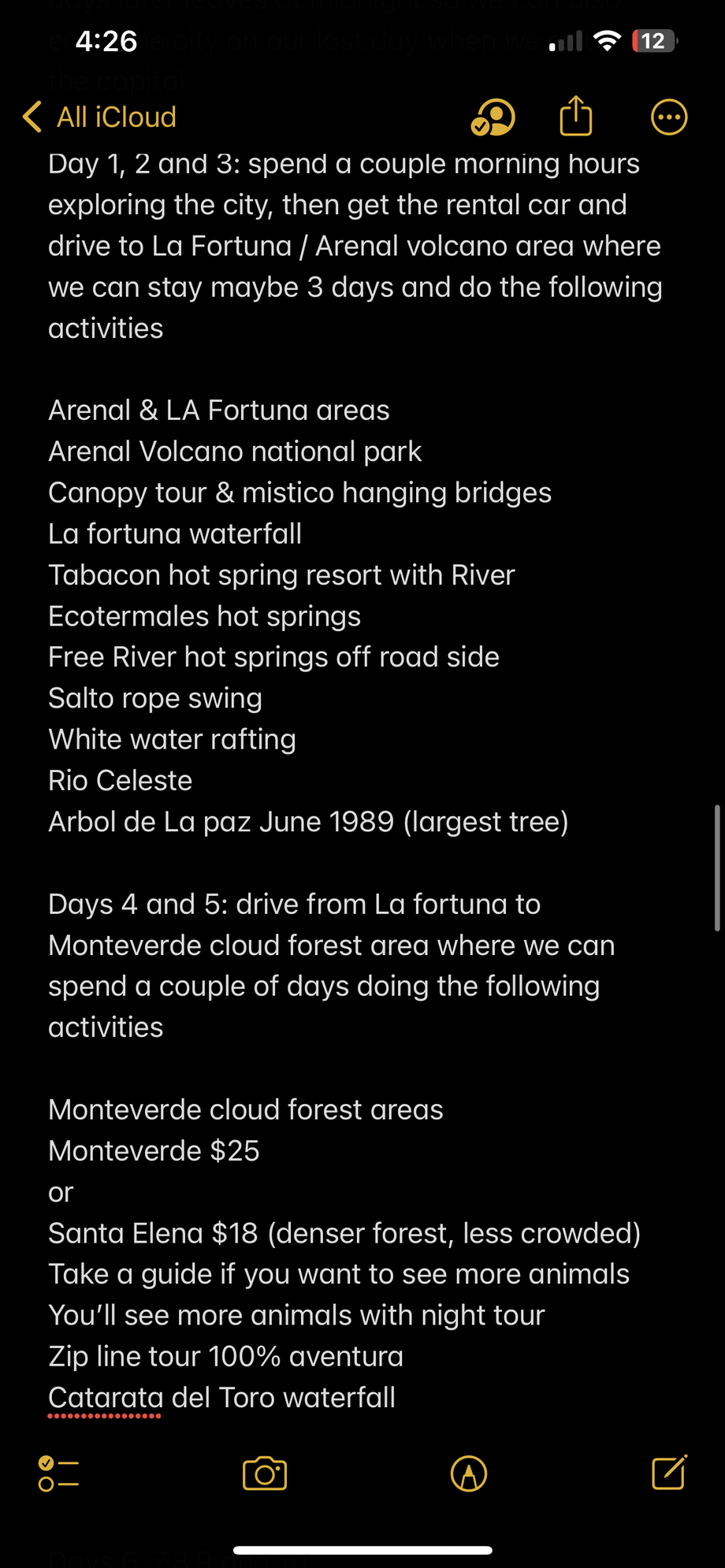Share this note
This screenshot has height=1568, width=725.
pyautogui.click(x=575, y=117)
